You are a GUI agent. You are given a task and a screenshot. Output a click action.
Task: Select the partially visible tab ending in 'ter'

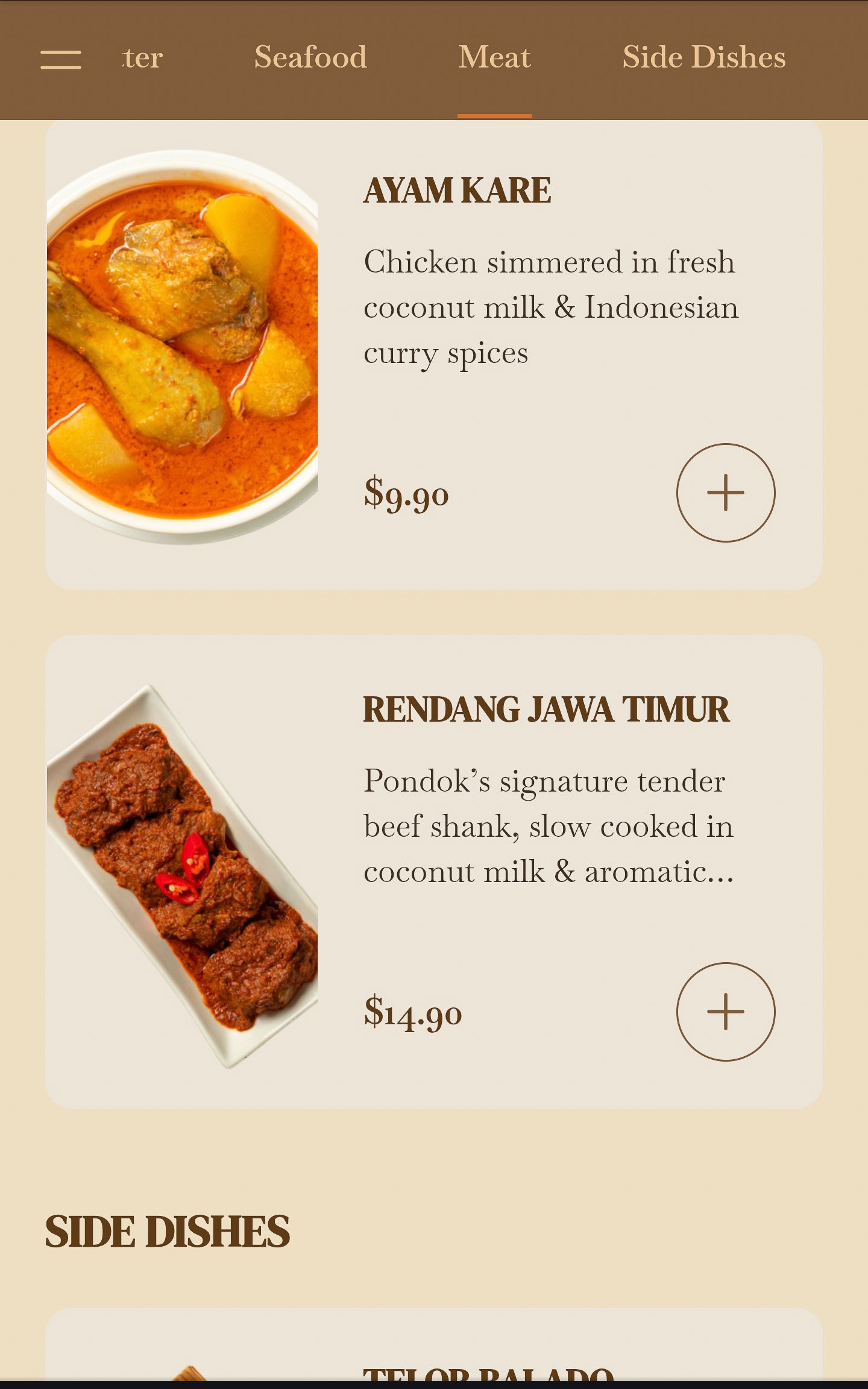click(x=143, y=58)
